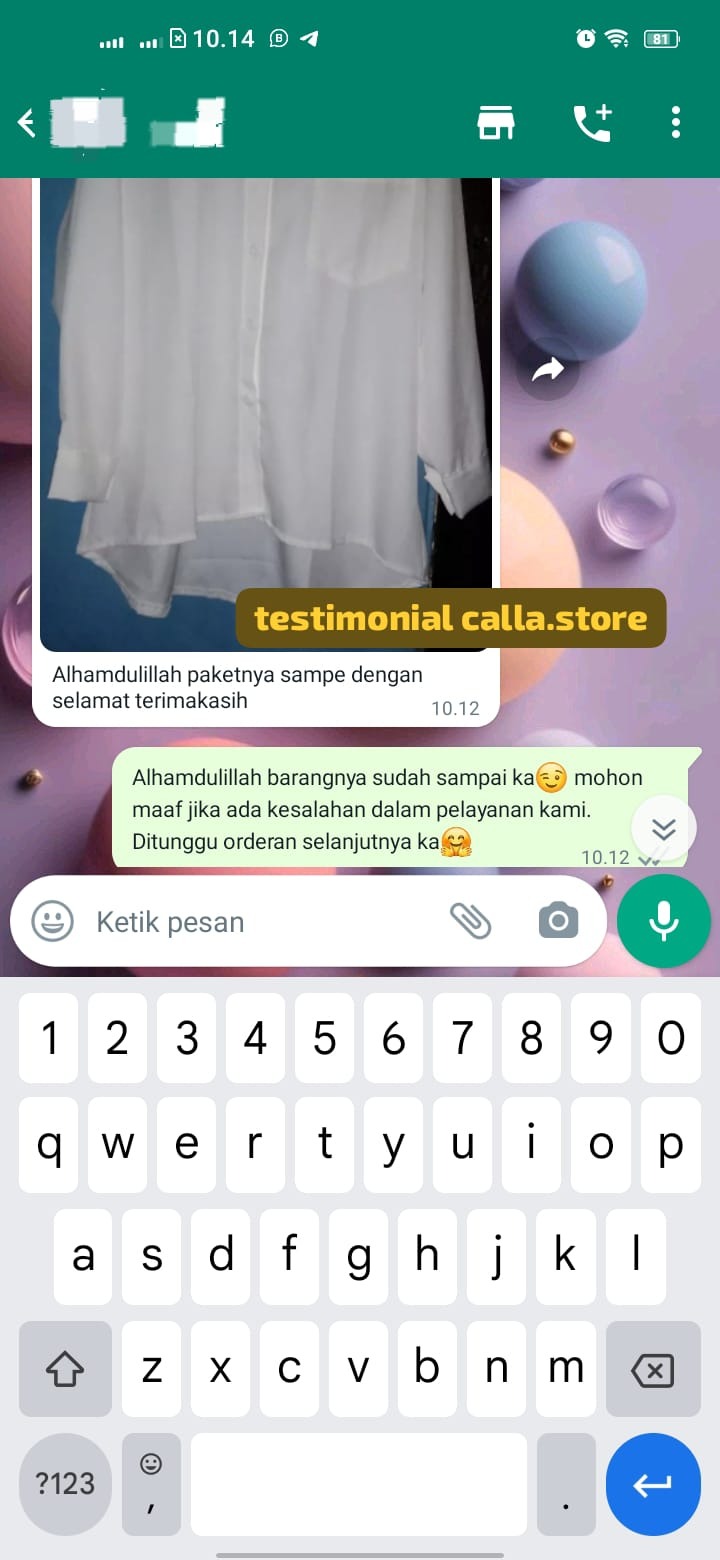Open the overflow menu
This screenshot has width=720, height=1560.
pos(676,122)
